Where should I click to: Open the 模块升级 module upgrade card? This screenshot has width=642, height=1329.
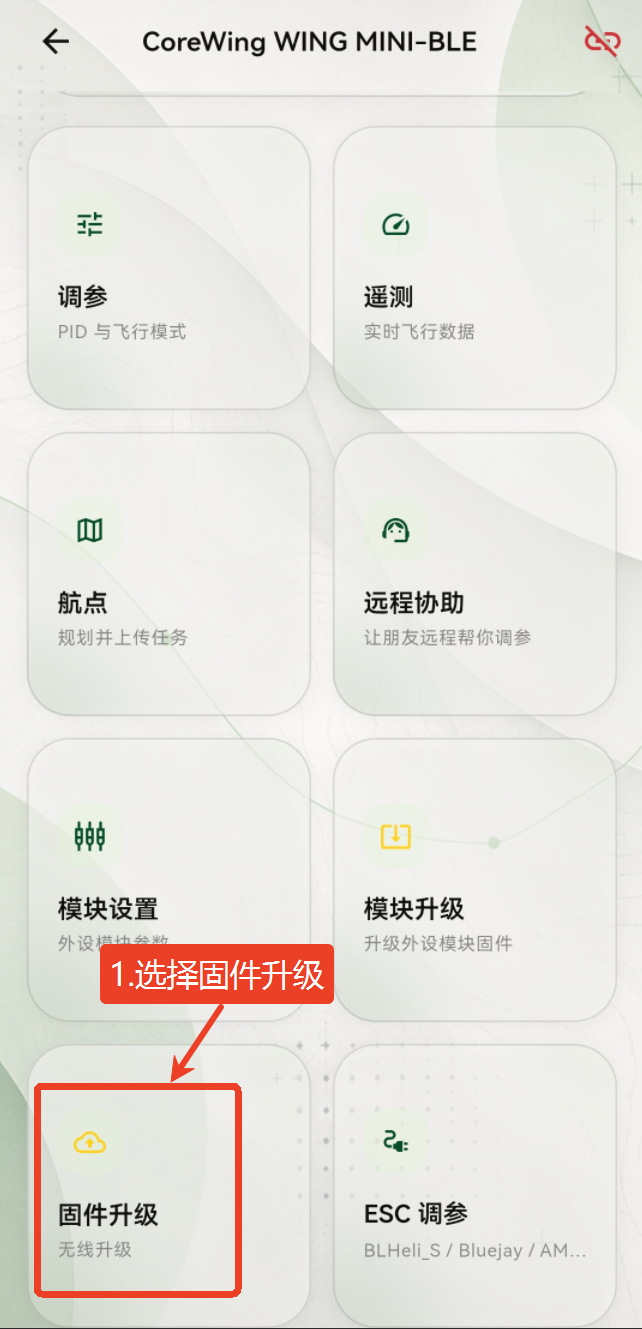(474, 880)
